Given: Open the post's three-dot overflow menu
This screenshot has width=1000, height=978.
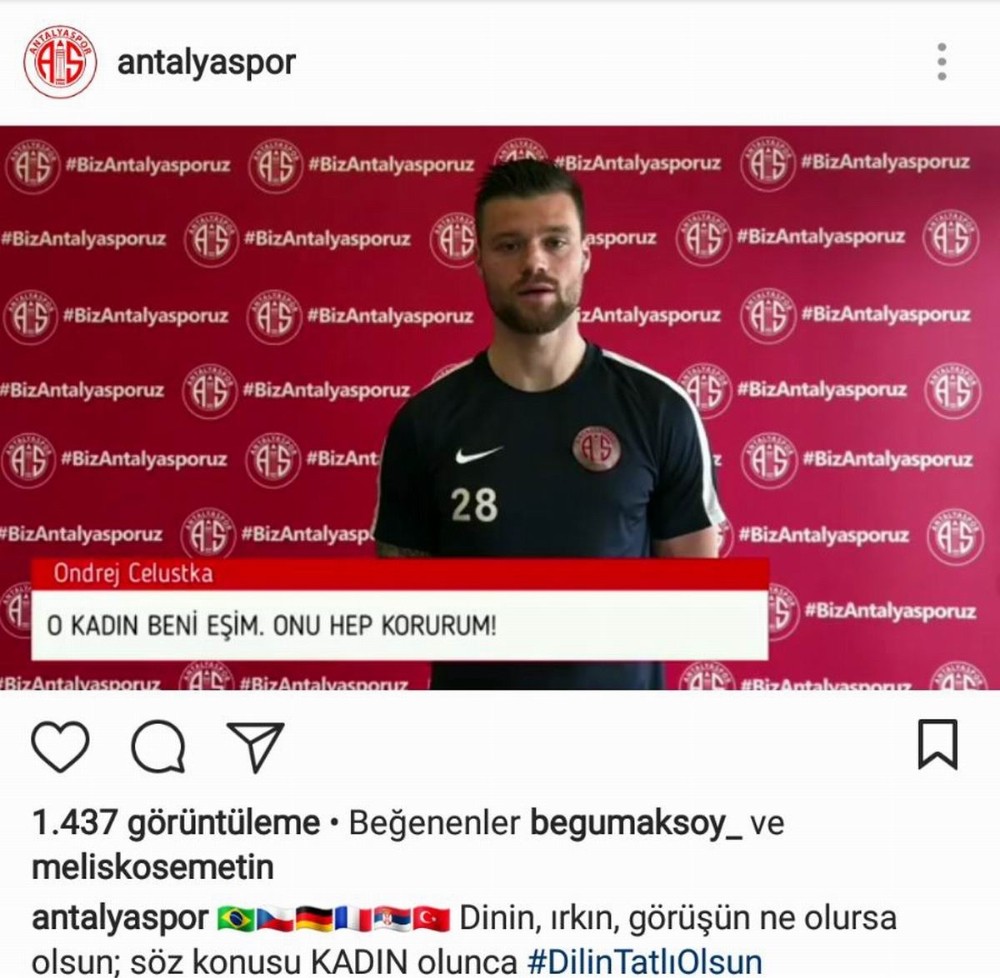Looking at the screenshot, I should (941, 62).
